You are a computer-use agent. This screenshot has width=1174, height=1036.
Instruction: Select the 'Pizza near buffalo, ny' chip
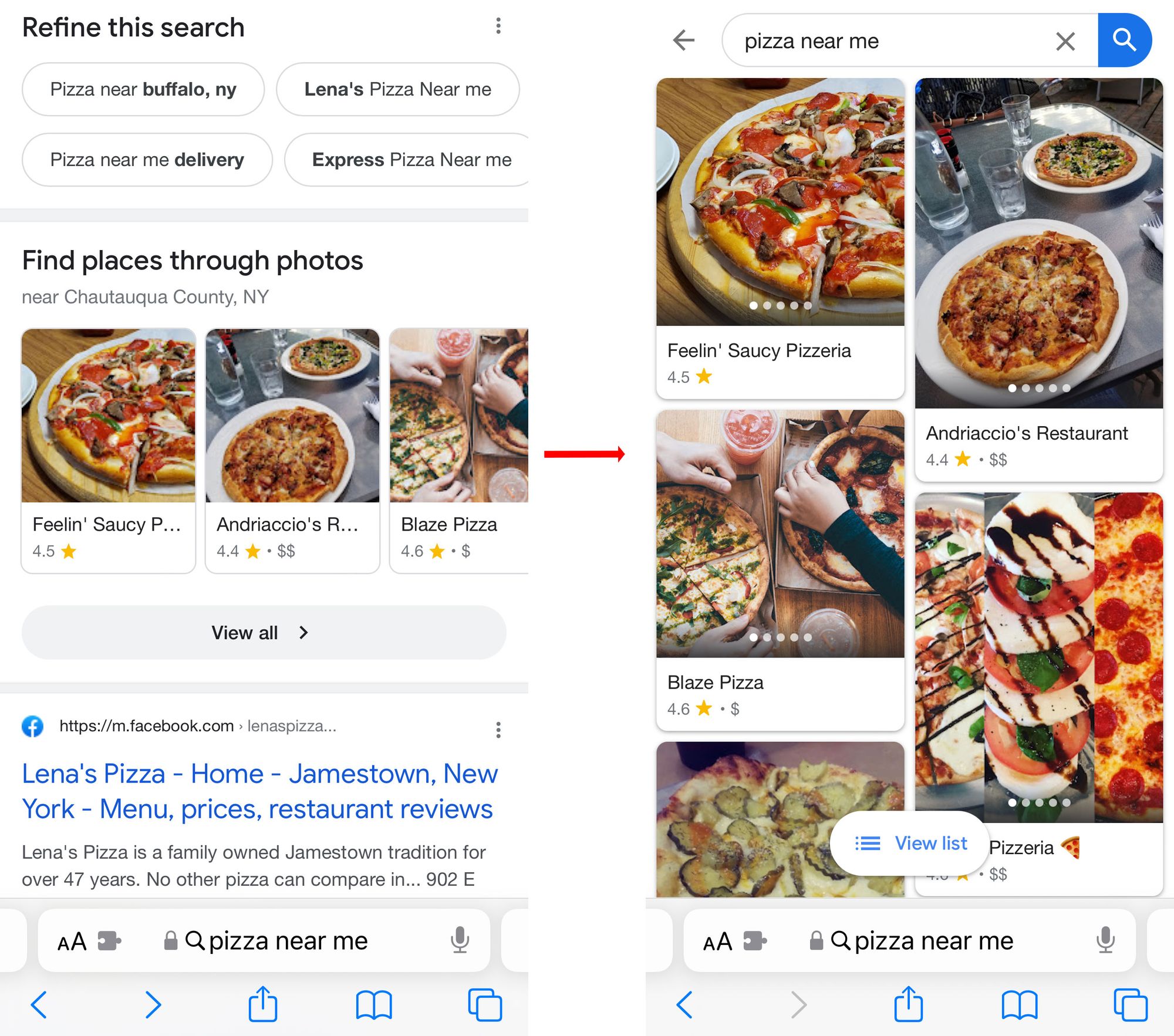pos(143,89)
